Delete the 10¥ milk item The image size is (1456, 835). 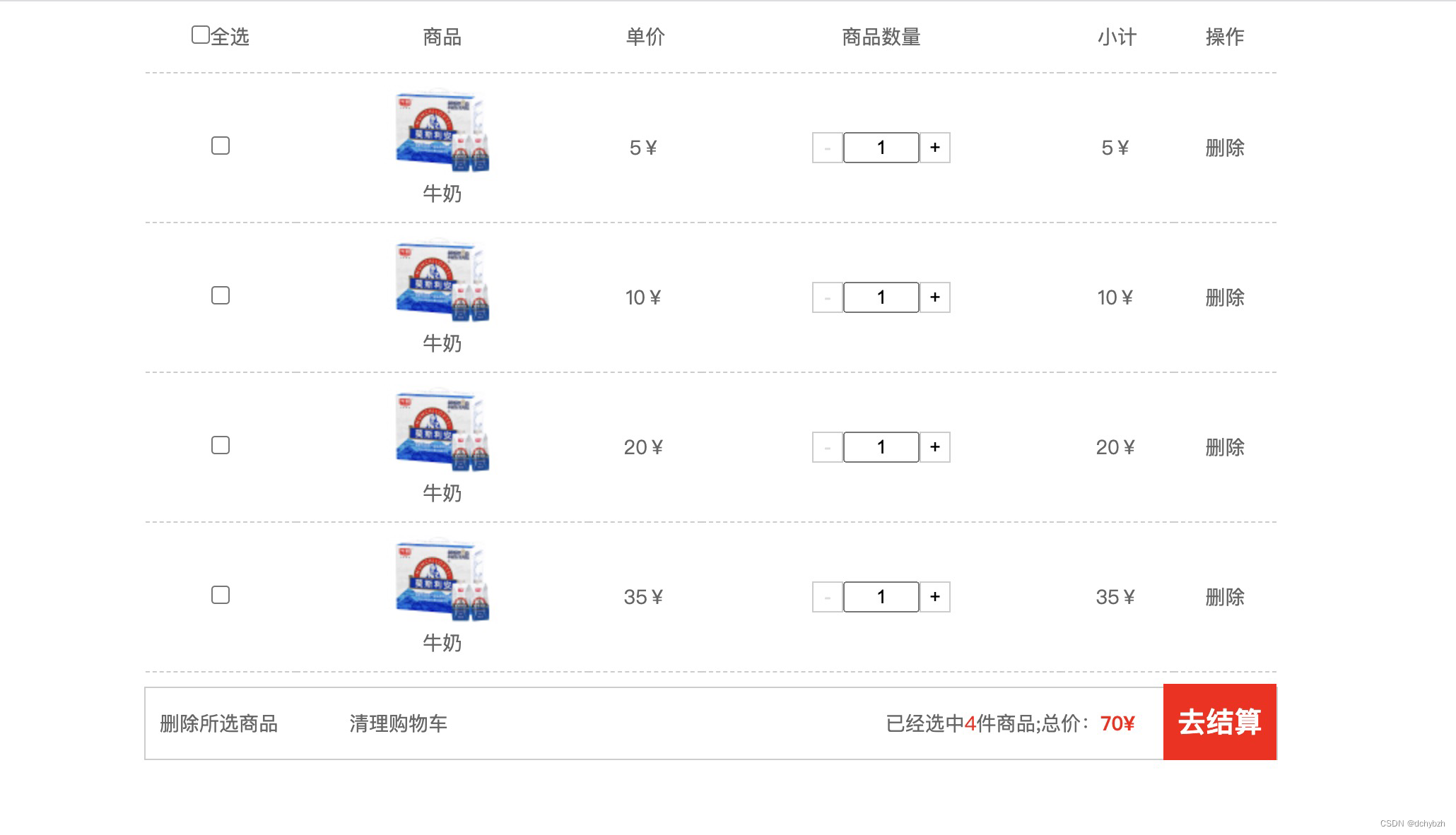pos(1224,297)
